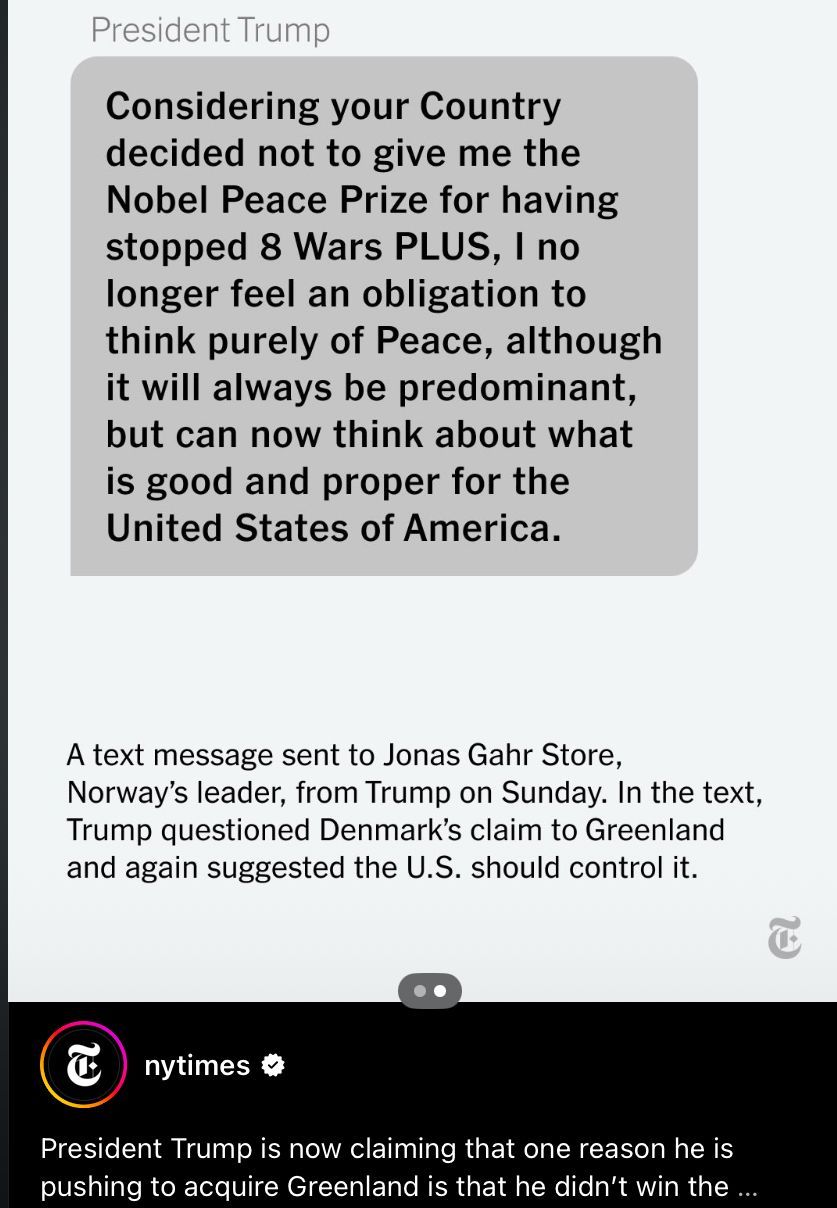
Task: Open the nytimes account name
Action: click(197, 1066)
